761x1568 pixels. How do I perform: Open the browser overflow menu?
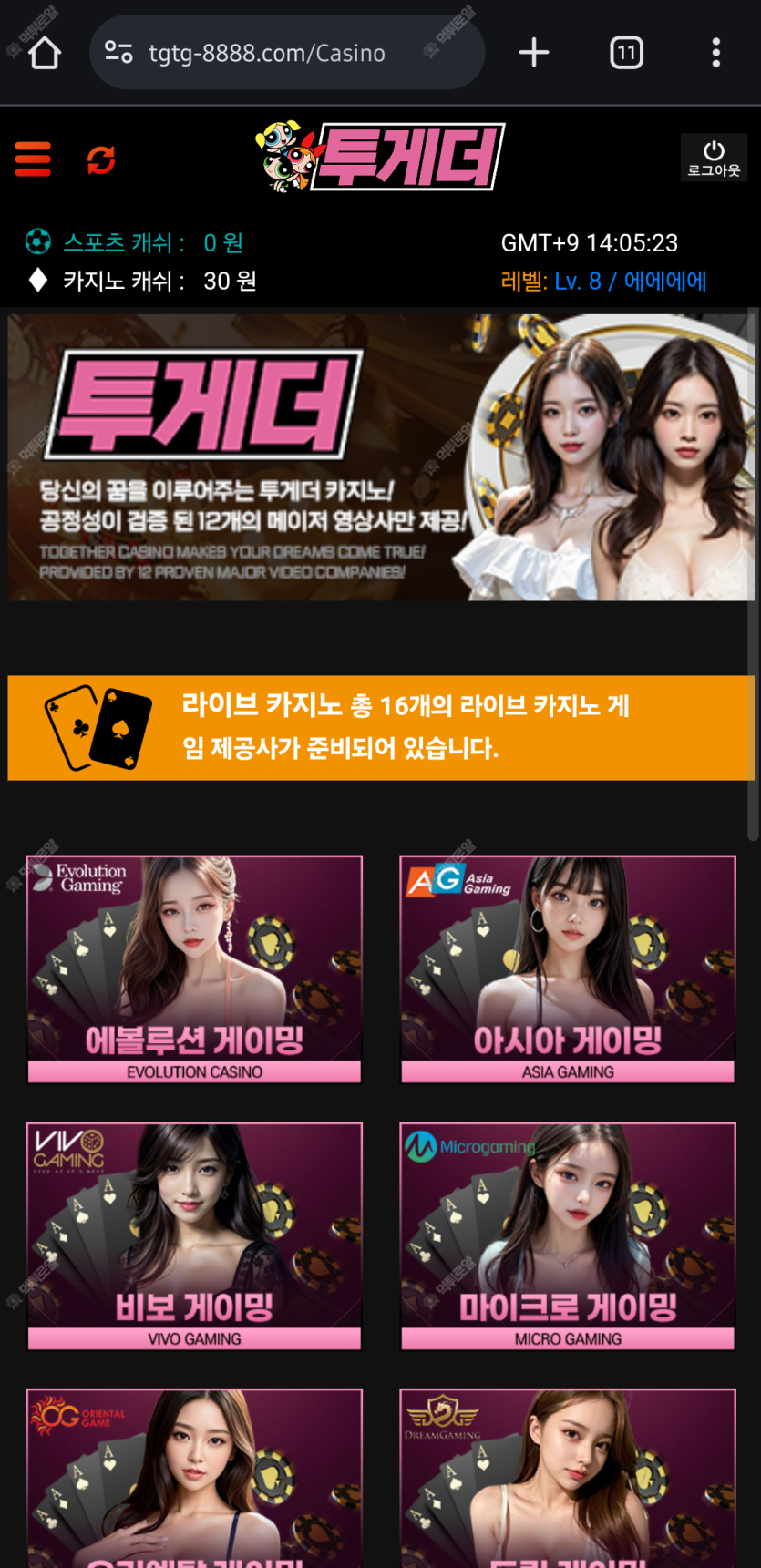click(x=715, y=53)
